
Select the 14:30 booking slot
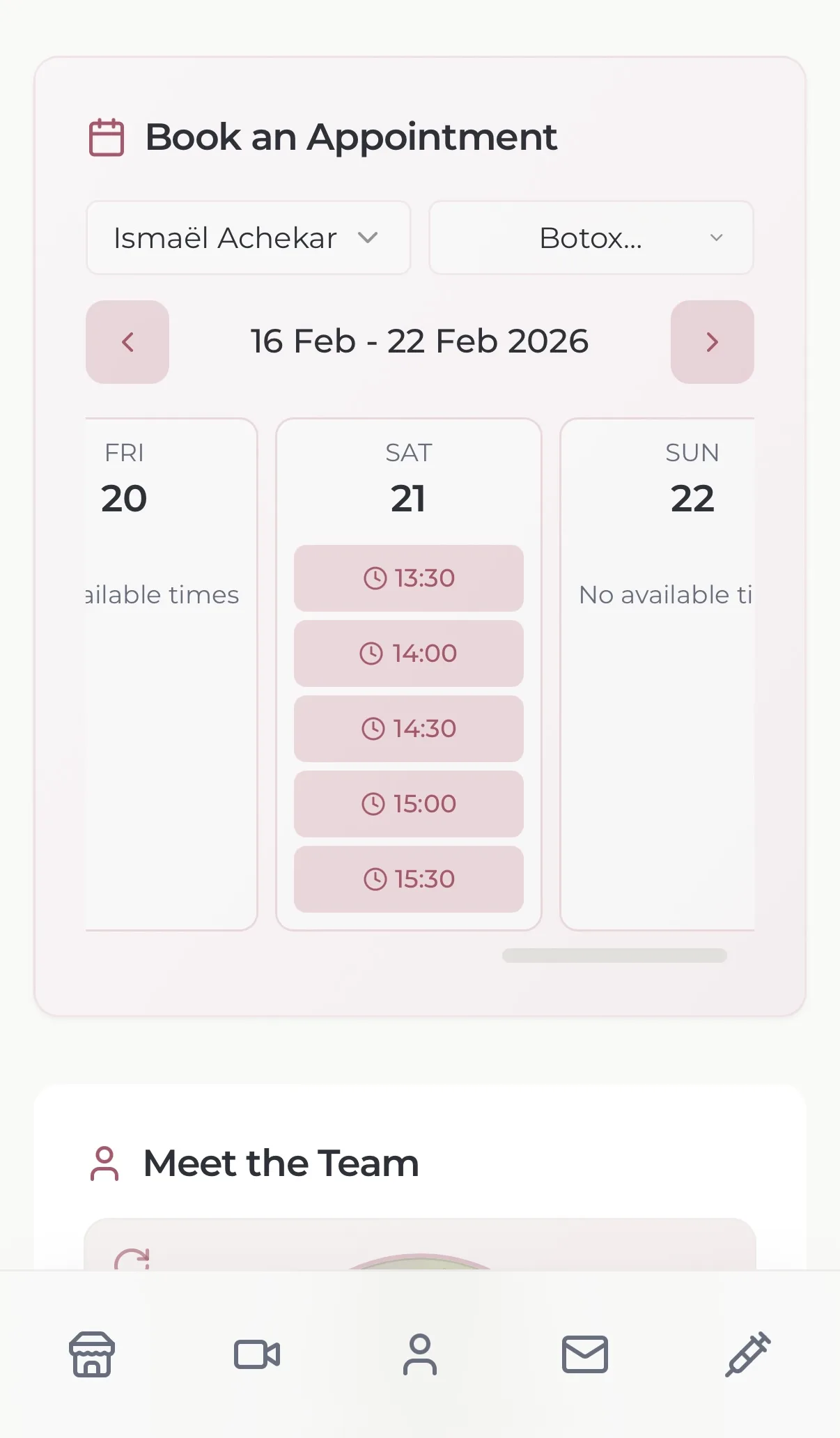[x=408, y=728]
